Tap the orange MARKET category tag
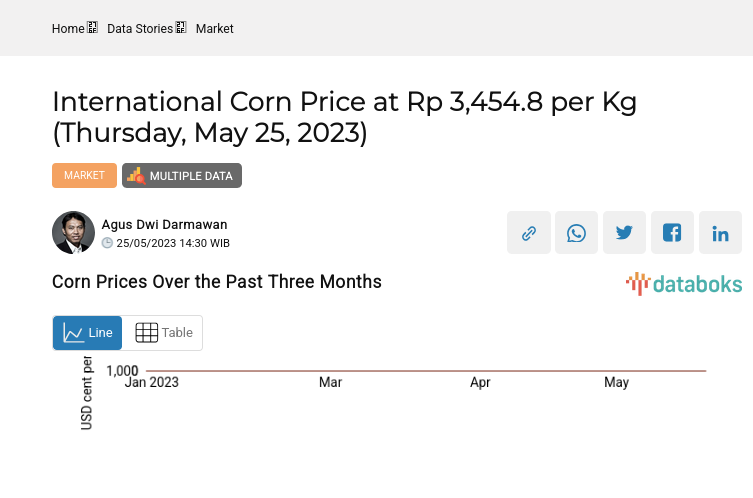The width and height of the screenshot is (753, 498). [x=84, y=175]
